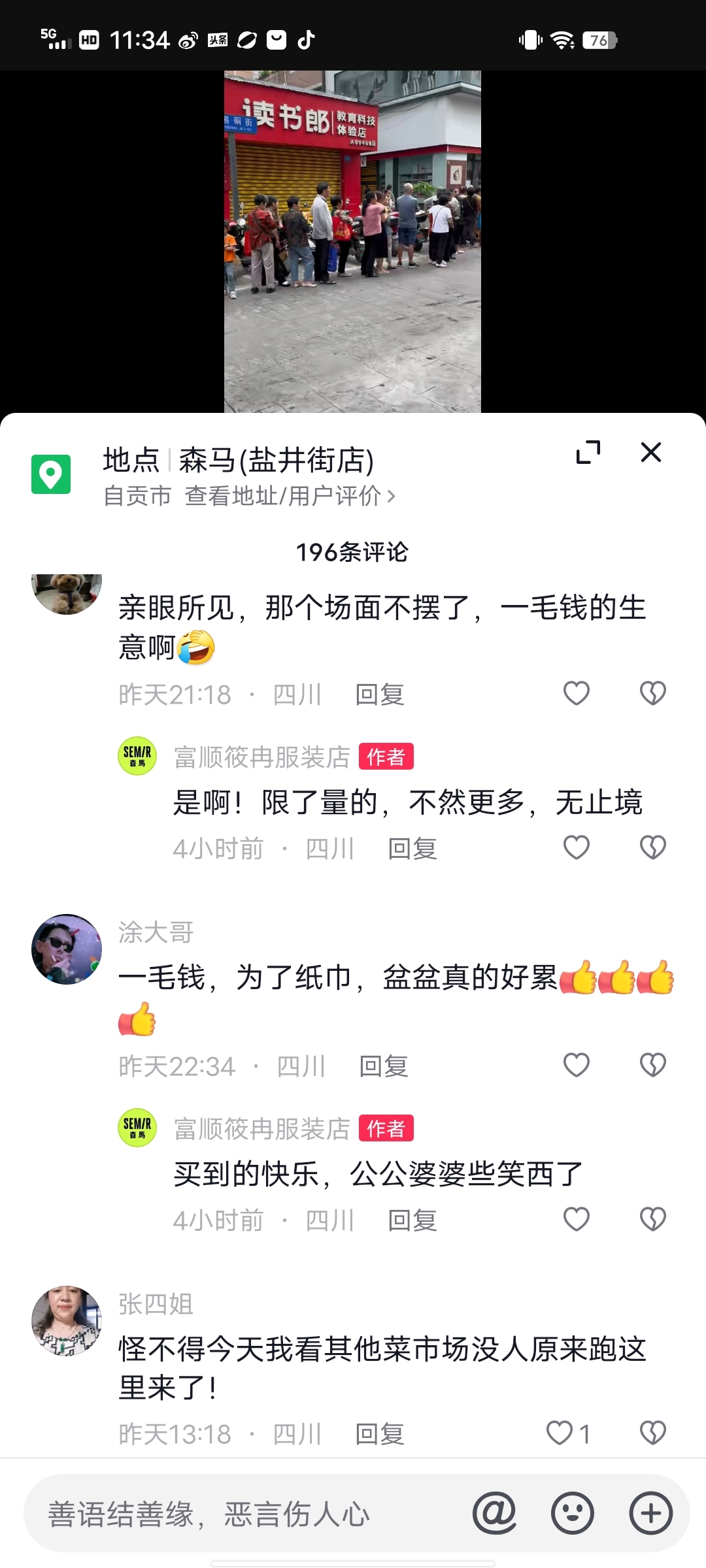This screenshot has height=1568, width=706.
Task: Open 张四姐's profile avatar
Action: [x=67, y=1320]
